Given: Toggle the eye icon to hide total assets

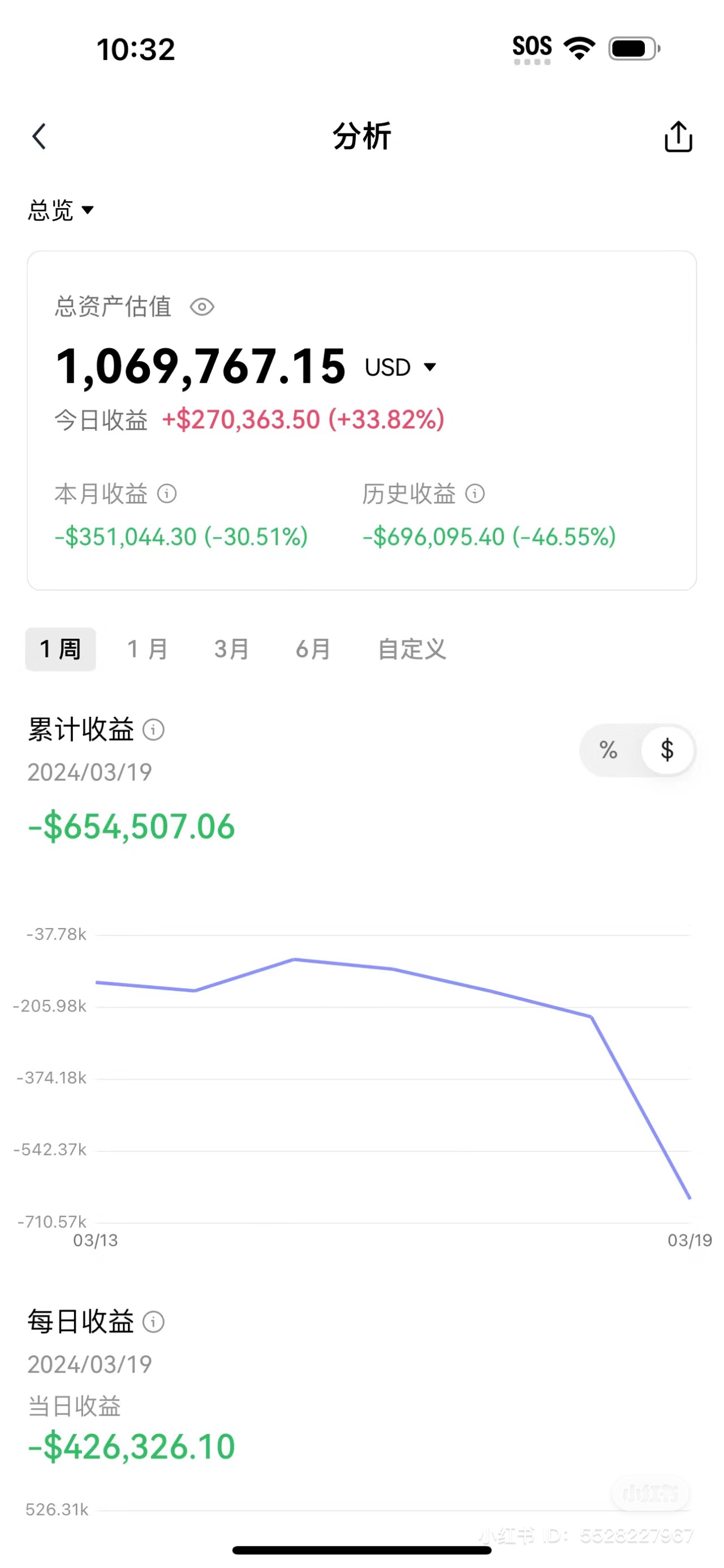Looking at the screenshot, I should 204,308.
